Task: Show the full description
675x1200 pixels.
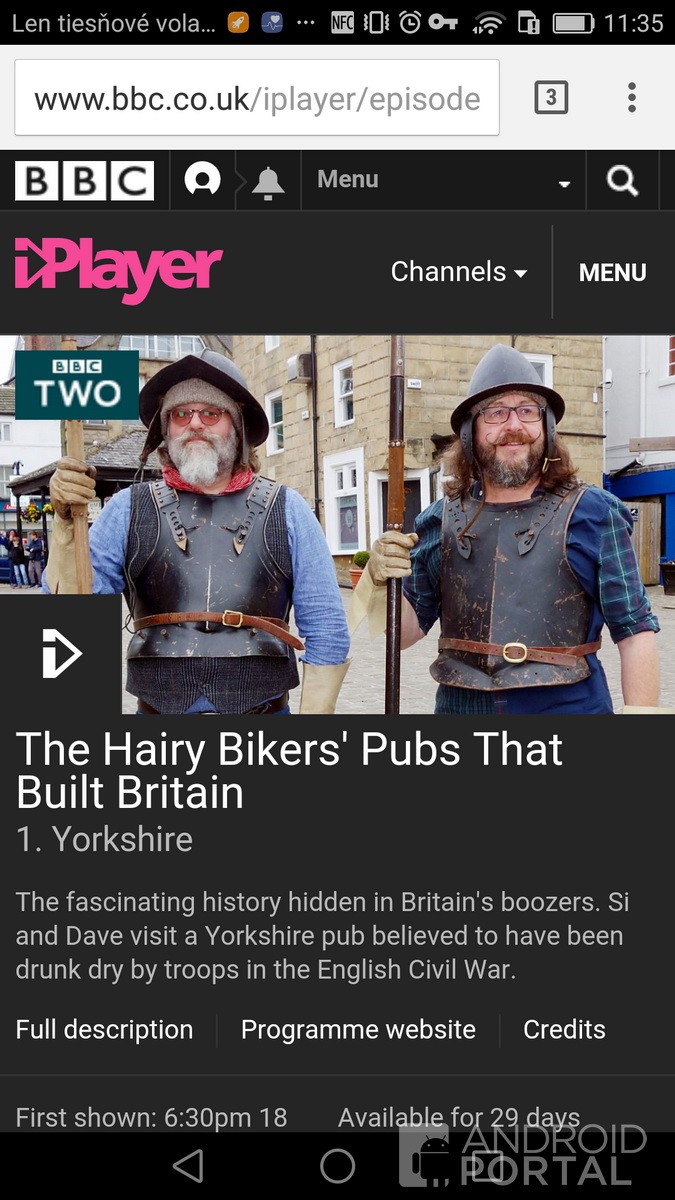Action: 104,1029
